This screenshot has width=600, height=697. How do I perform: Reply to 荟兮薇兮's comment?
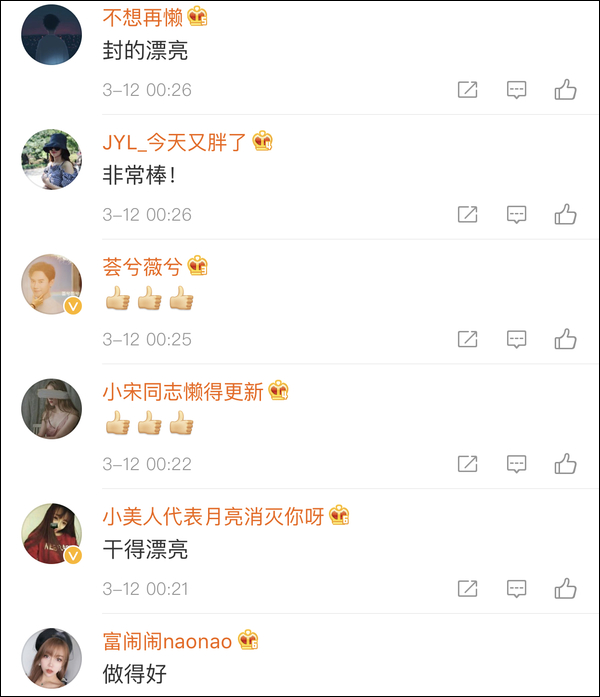pos(516,339)
